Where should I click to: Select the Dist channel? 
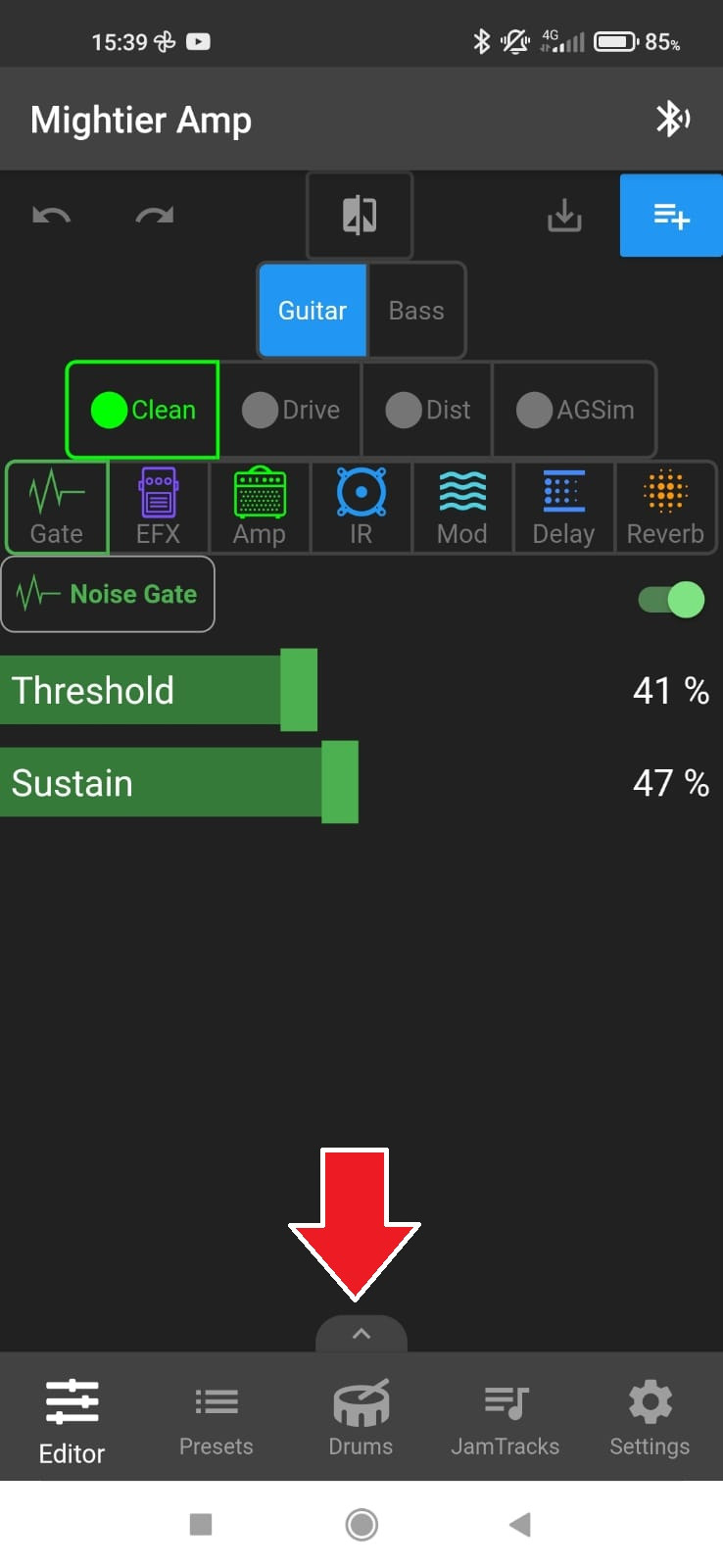click(x=428, y=410)
